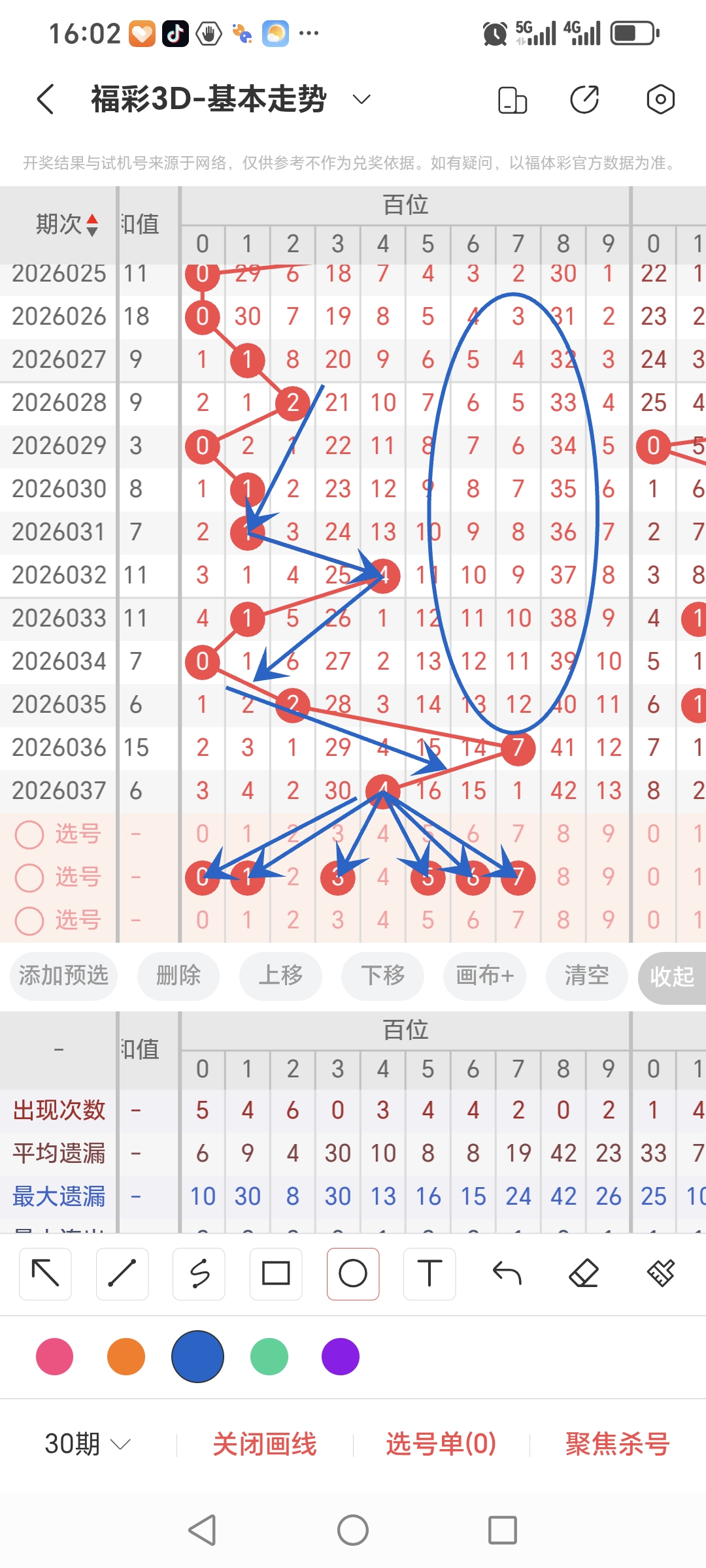Select the text annotation tool

429,1273
